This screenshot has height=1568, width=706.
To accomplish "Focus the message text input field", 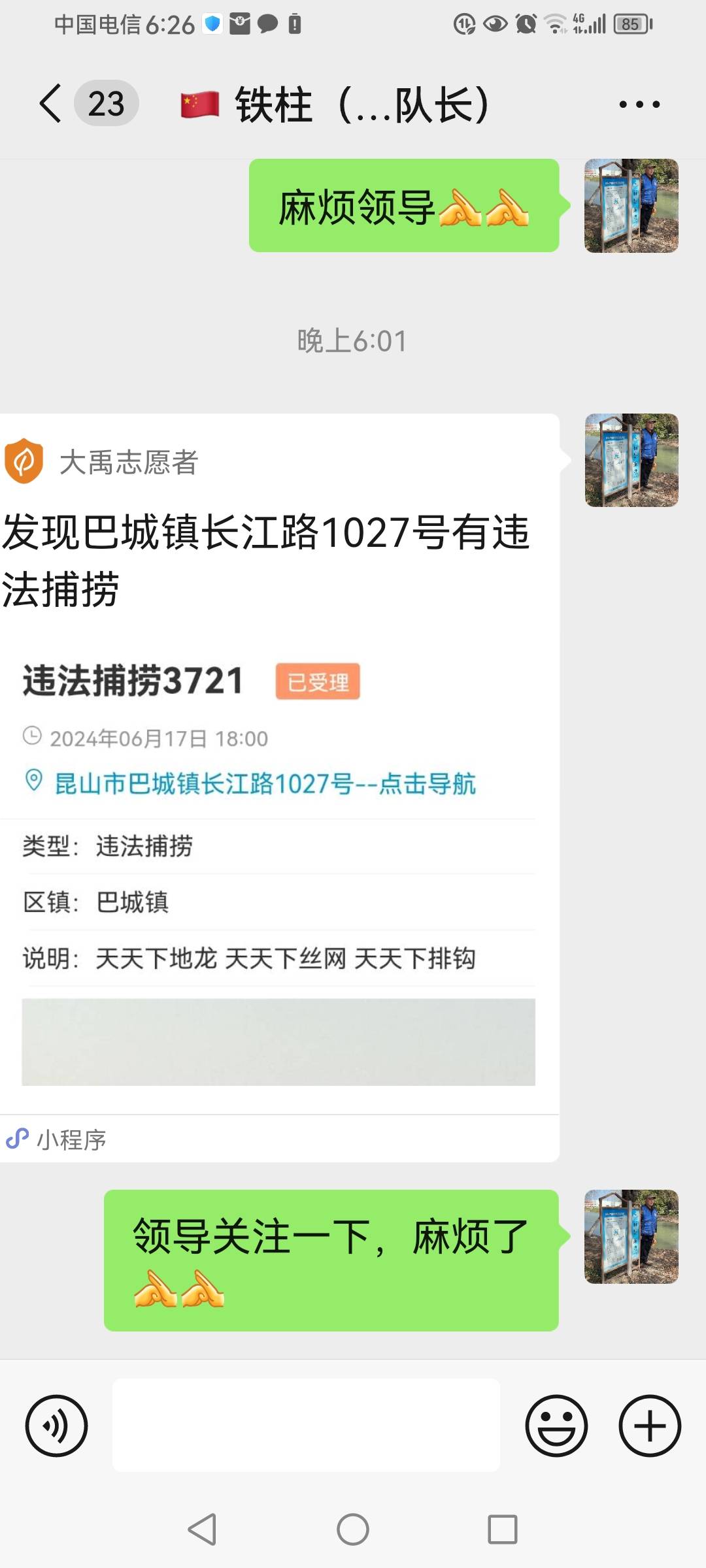I will [x=306, y=1426].
